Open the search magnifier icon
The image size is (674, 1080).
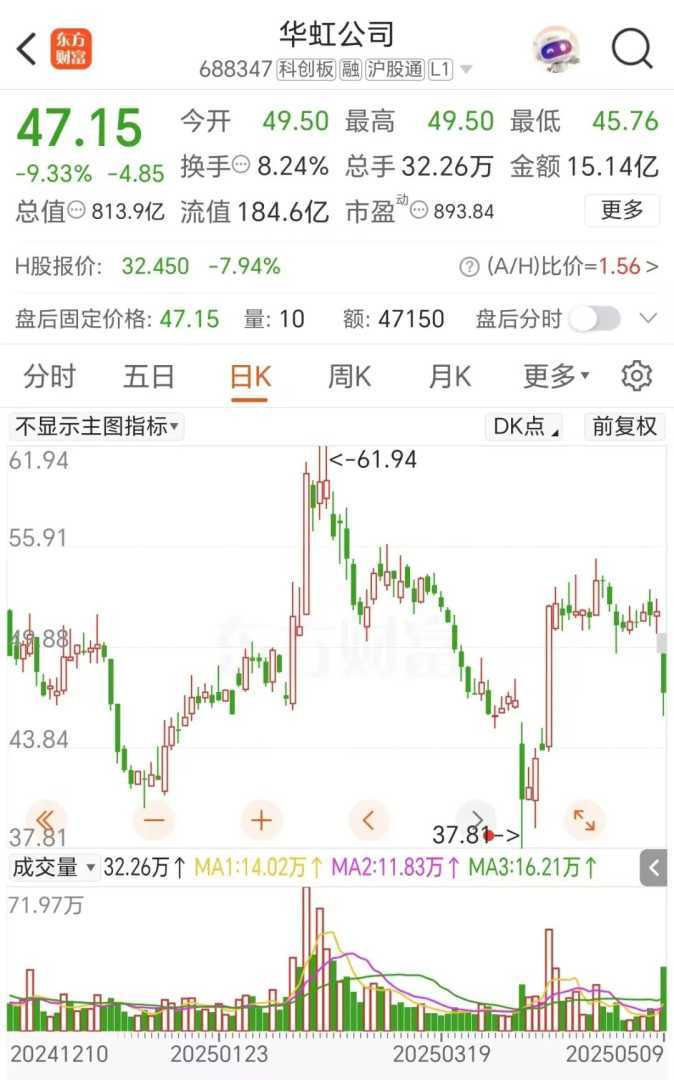click(x=632, y=48)
